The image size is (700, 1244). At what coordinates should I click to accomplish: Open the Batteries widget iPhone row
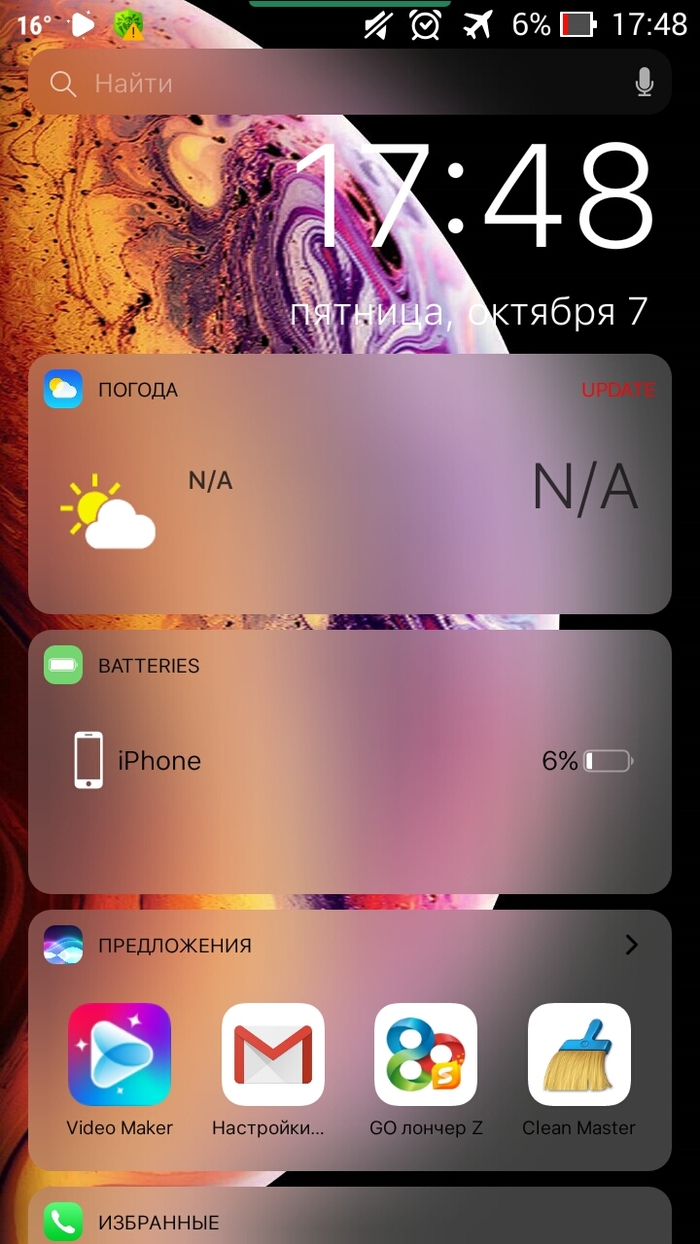(349, 762)
